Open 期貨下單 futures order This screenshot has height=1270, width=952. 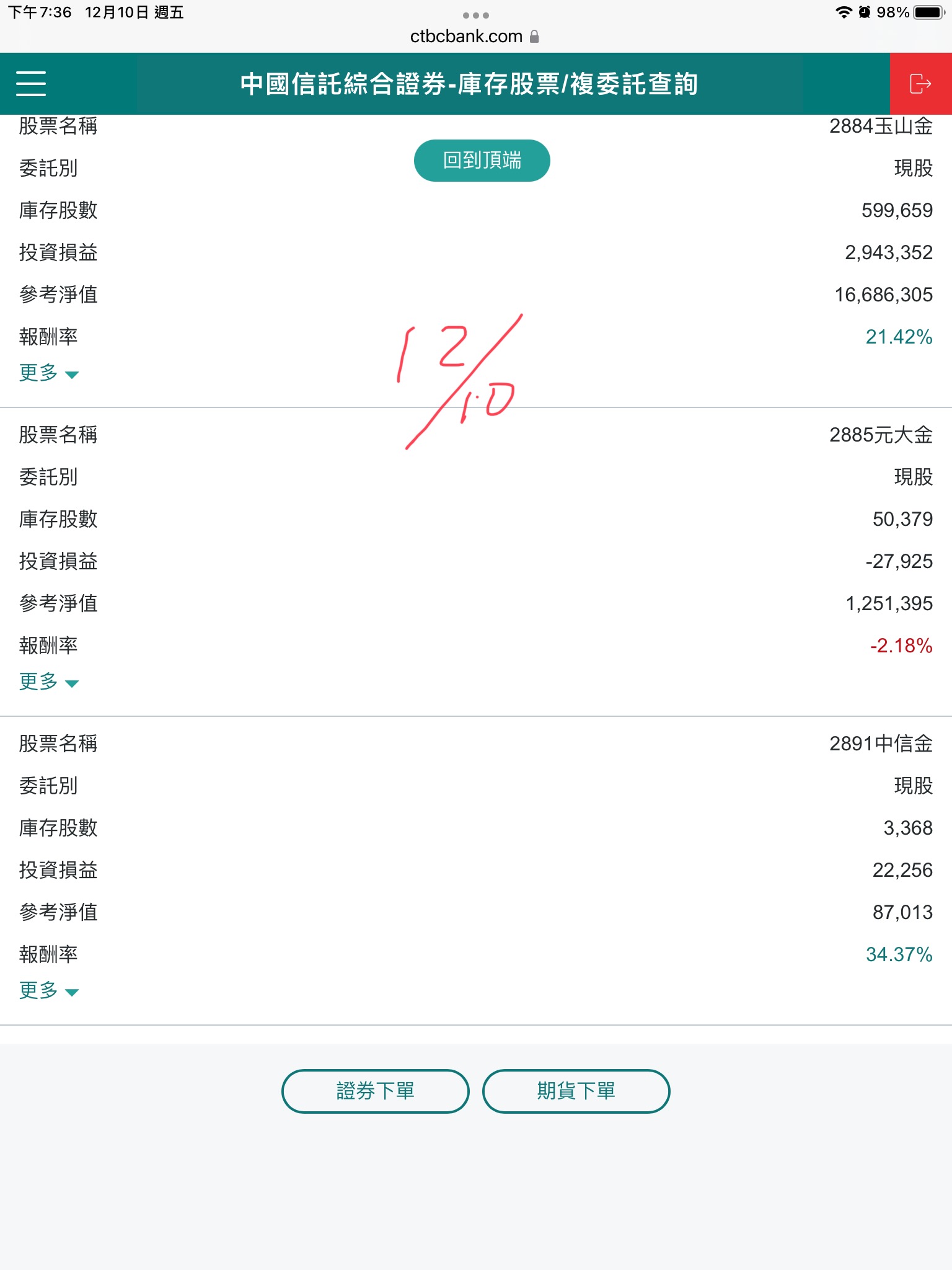tap(576, 1091)
